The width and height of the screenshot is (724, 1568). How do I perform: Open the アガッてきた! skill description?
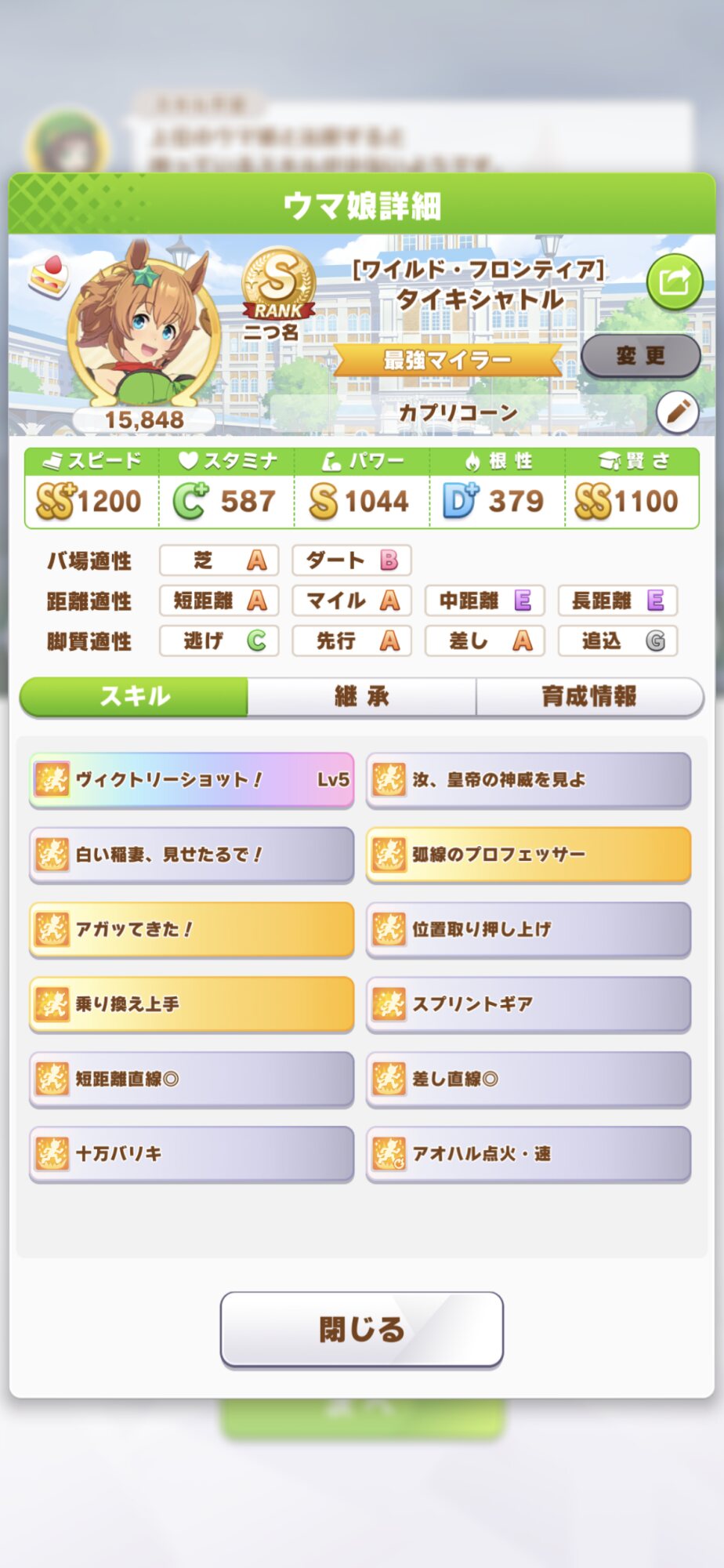[x=191, y=929]
